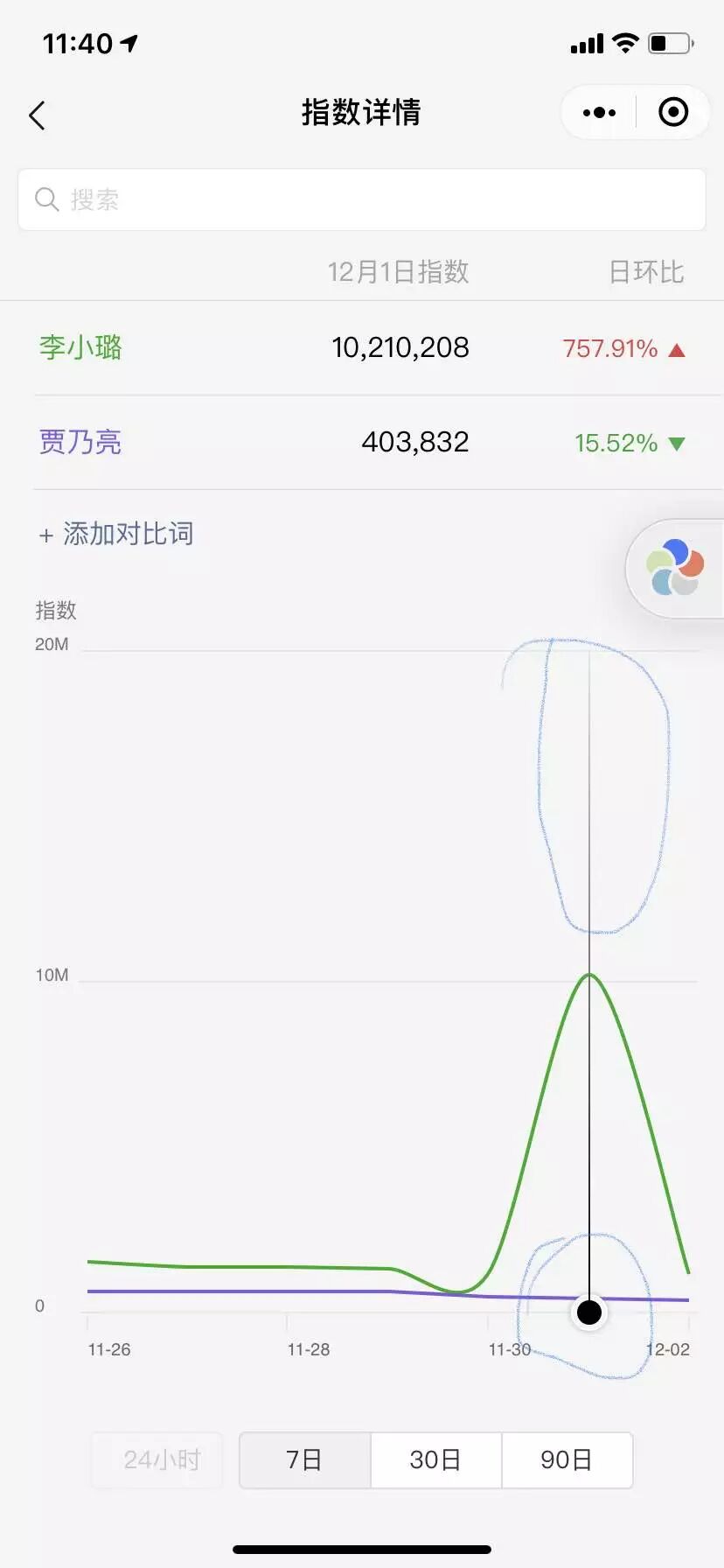
Task: Close the mini program with the circle button
Action: pyautogui.click(x=672, y=113)
